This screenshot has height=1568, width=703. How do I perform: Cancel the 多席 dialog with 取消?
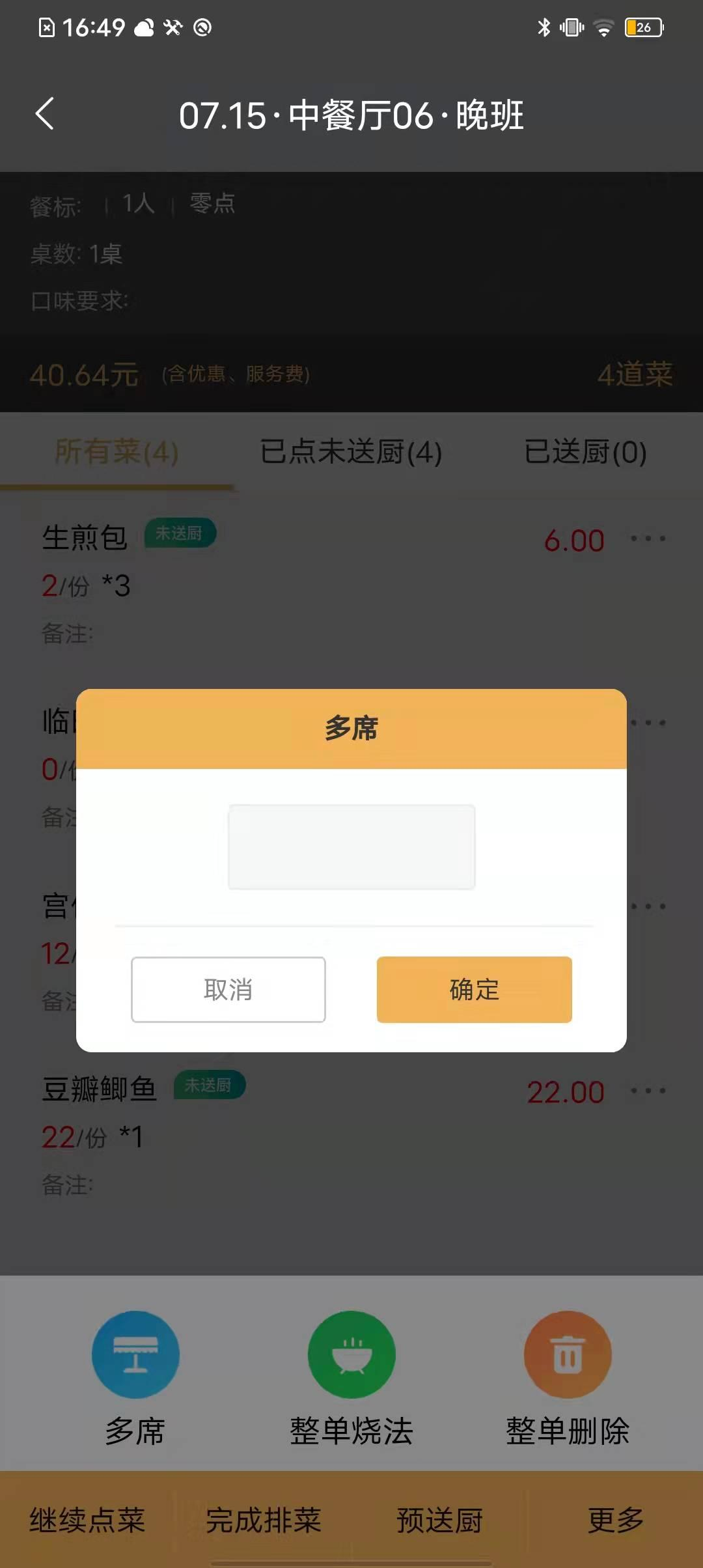click(228, 989)
